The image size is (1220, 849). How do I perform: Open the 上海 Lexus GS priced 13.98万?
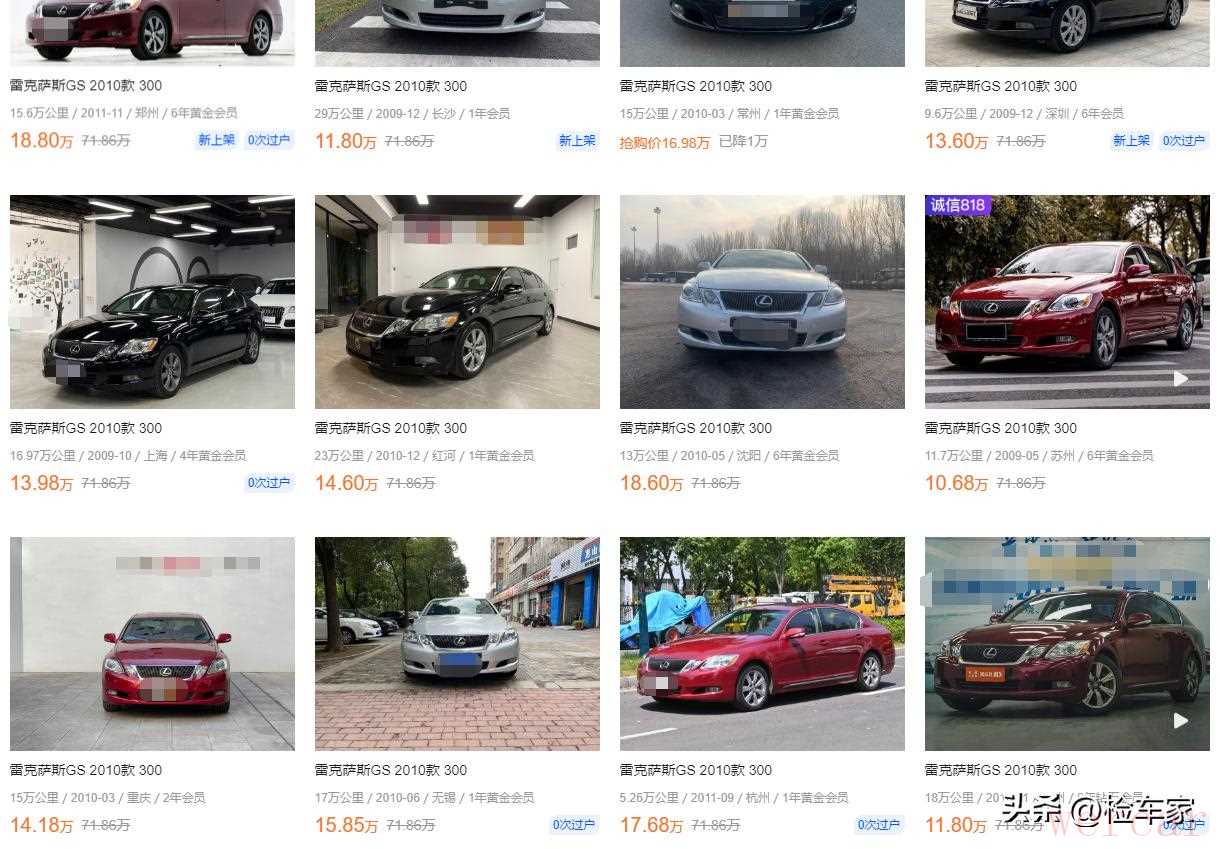coord(86,428)
